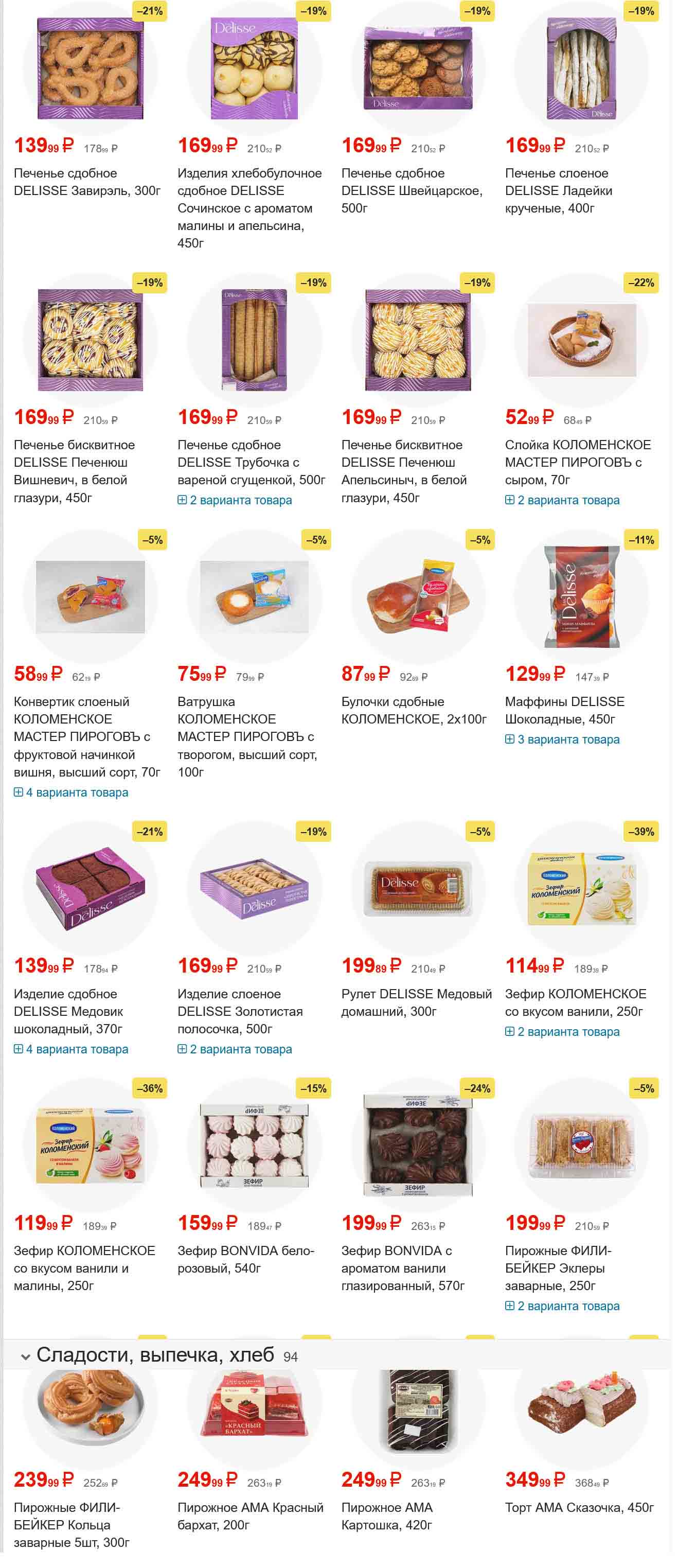The height and width of the screenshot is (1568, 678).
Task: Show variants of Зефир со вкусом ванили
Action: coord(562,1032)
